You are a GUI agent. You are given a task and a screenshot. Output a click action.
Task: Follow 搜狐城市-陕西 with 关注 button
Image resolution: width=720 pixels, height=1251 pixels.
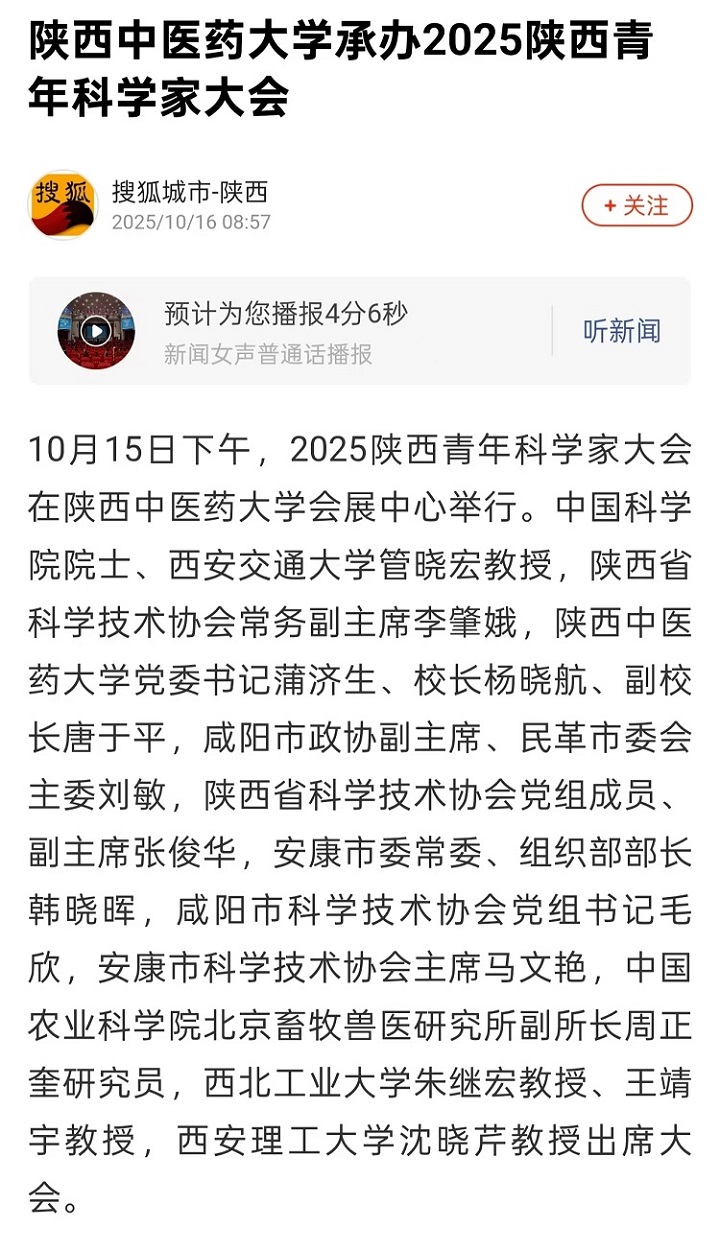637,206
